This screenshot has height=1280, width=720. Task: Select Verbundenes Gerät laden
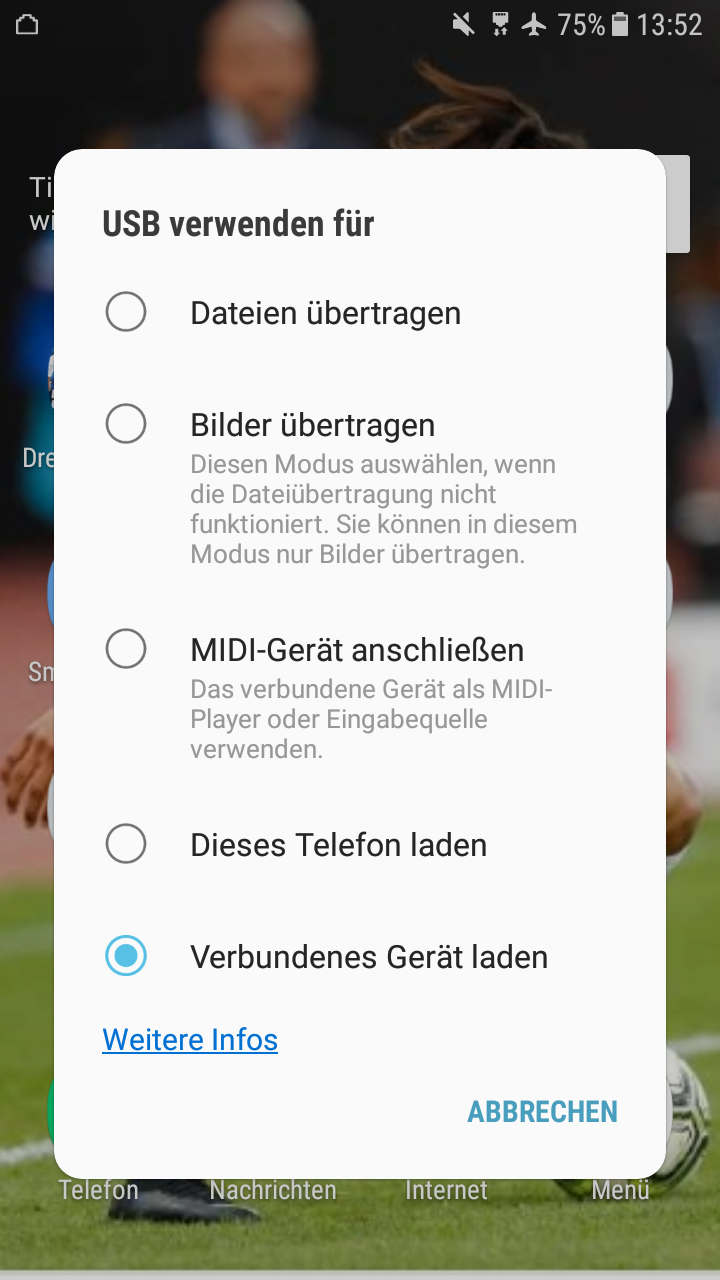pos(360,957)
